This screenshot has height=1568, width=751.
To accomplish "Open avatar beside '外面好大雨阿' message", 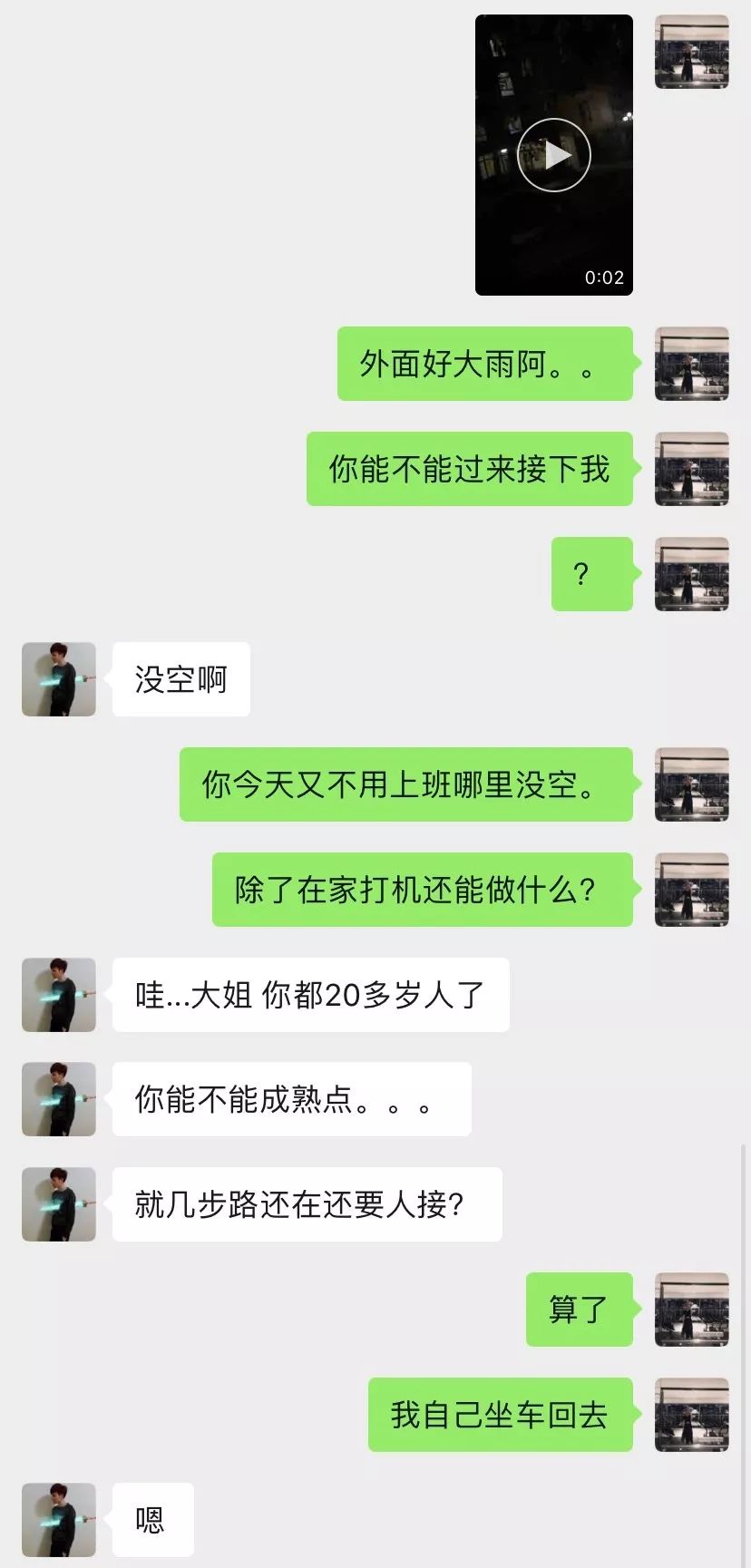I will point(691,364).
